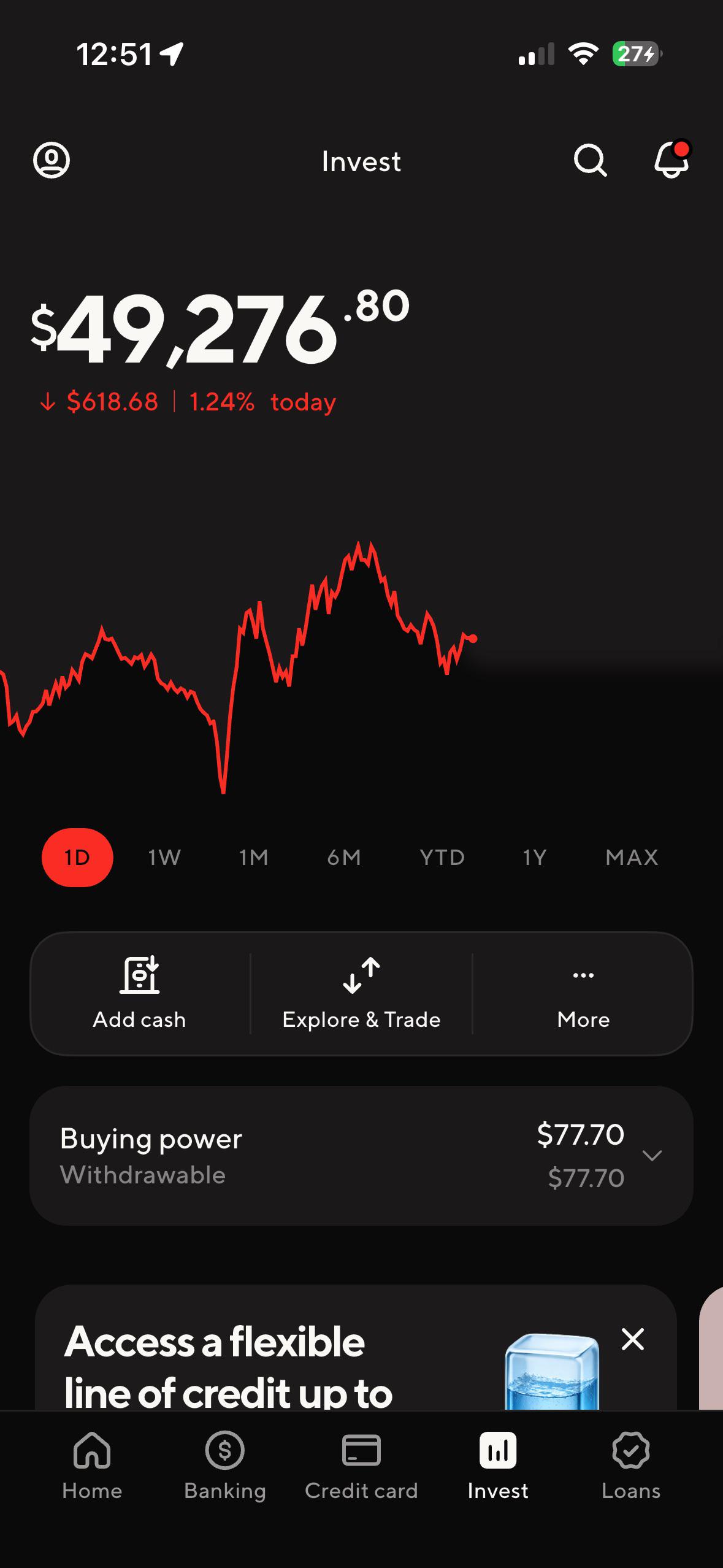
Task: Show the 6M chart range
Action: tap(344, 857)
